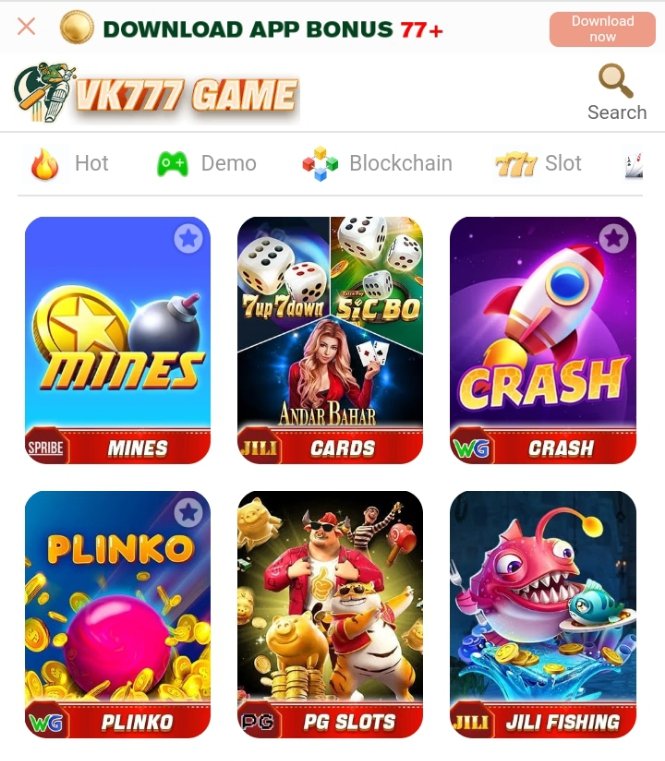665x761 pixels.
Task: Star the Plinko game as favorite
Action: [188, 512]
